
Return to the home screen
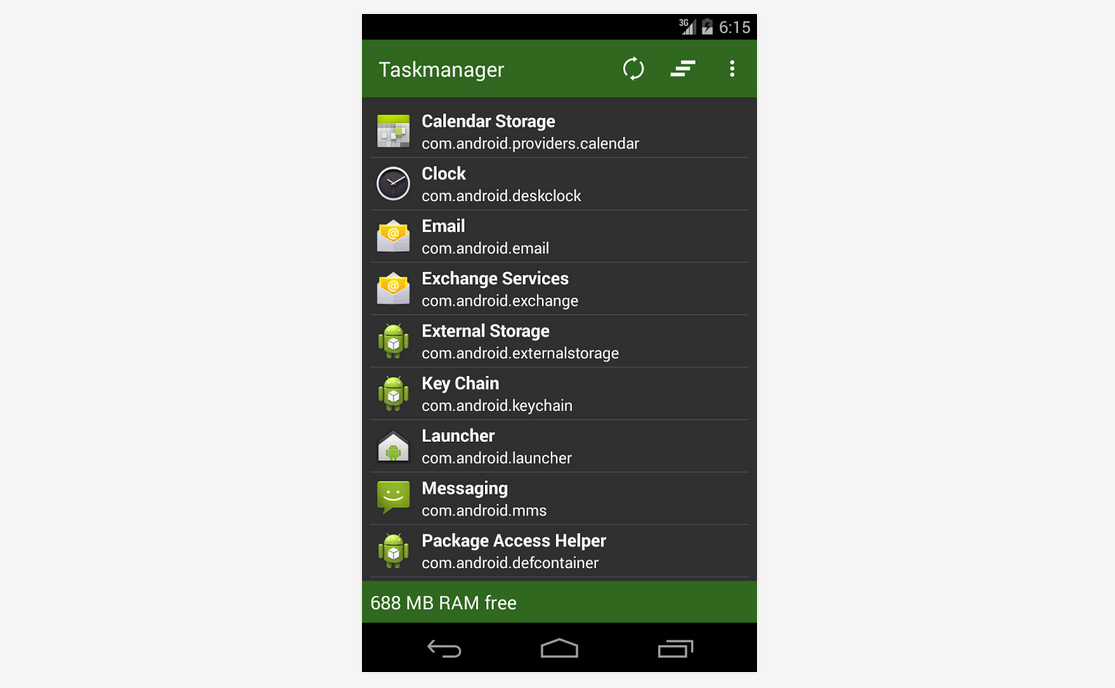(x=559, y=649)
